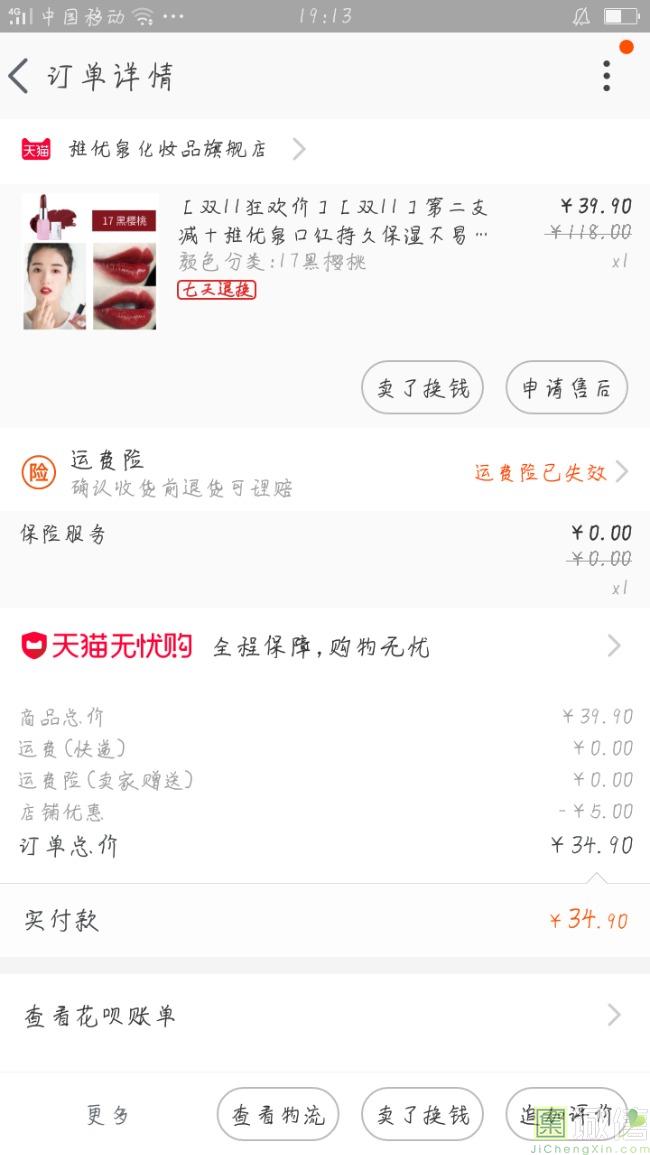
Task: Add a follow-up review with 追加评价
Action: click(x=566, y=1115)
